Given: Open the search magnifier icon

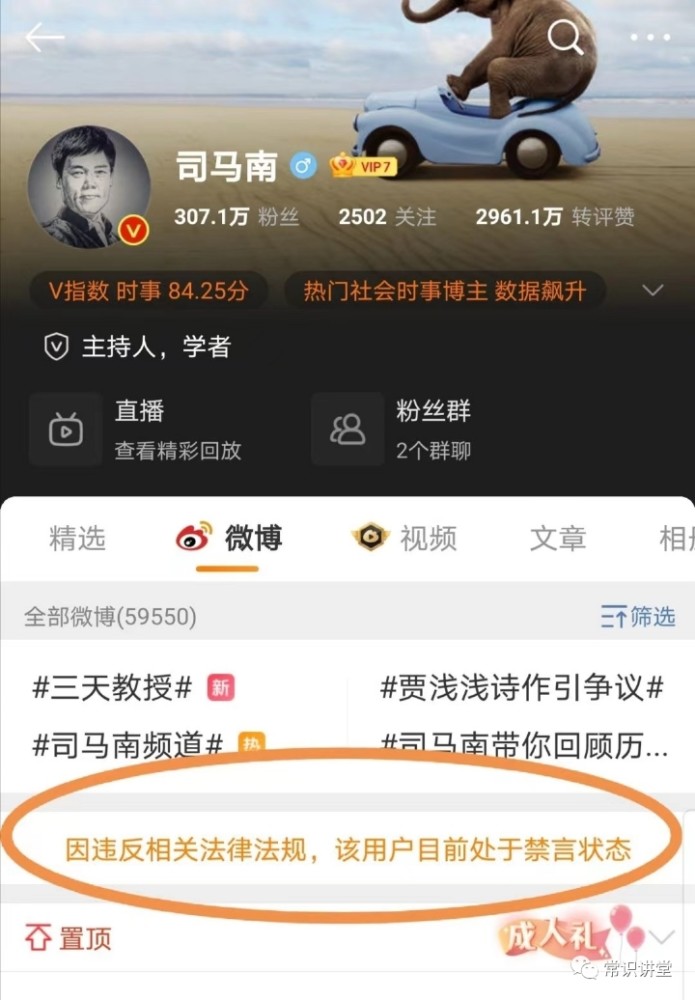Looking at the screenshot, I should 565,38.
